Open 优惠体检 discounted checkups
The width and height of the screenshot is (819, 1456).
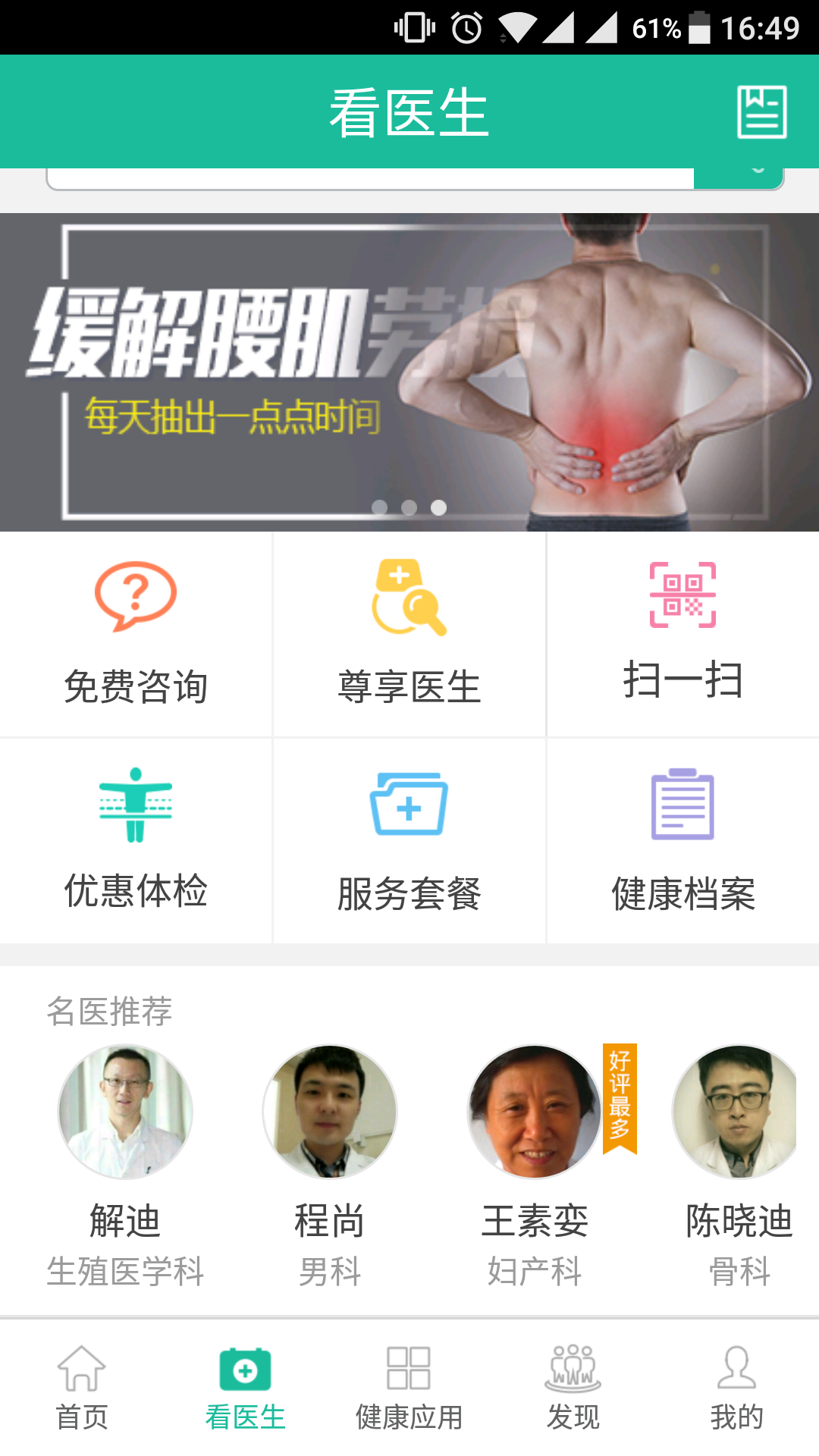136,840
